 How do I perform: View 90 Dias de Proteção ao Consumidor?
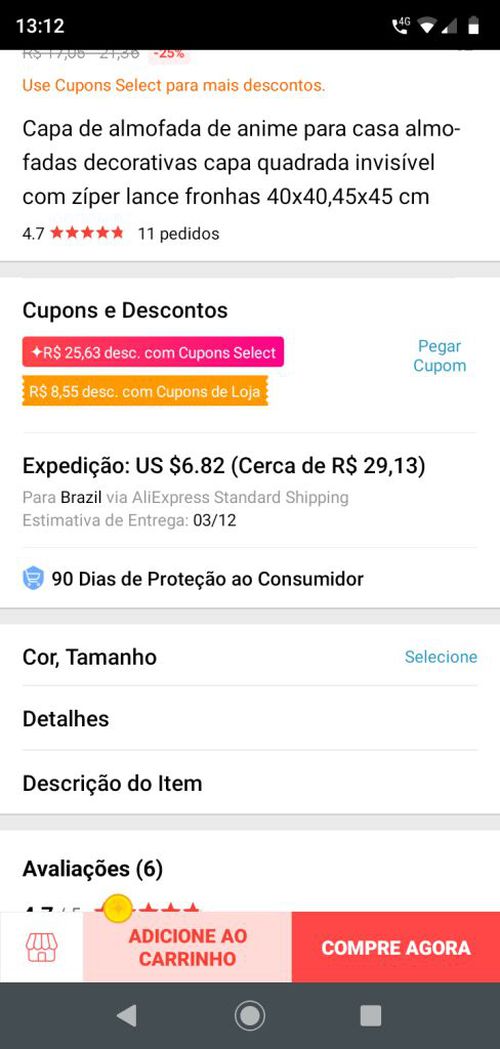[x=250, y=578]
